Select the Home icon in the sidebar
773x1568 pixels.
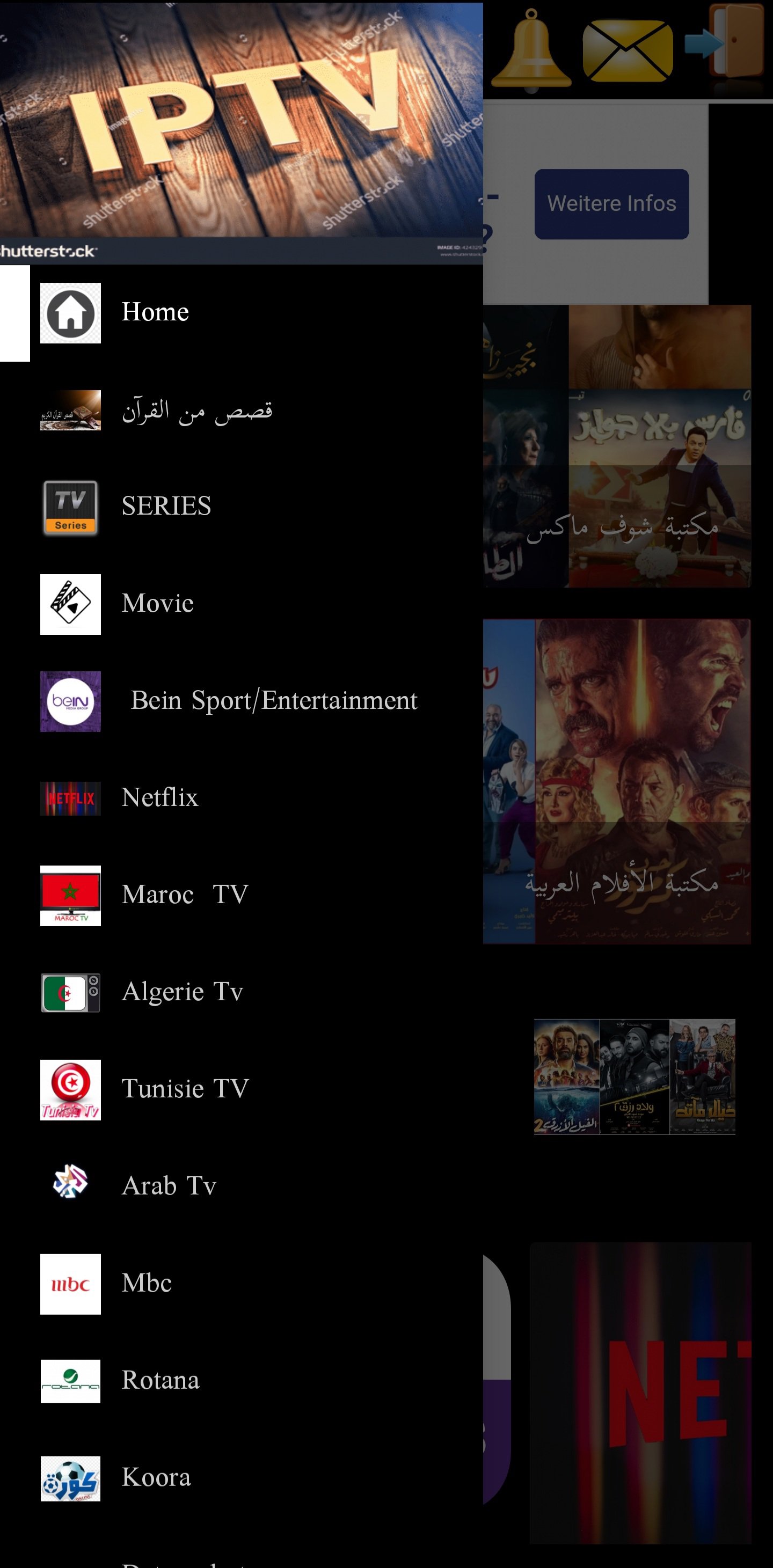pyautogui.click(x=70, y=311)
